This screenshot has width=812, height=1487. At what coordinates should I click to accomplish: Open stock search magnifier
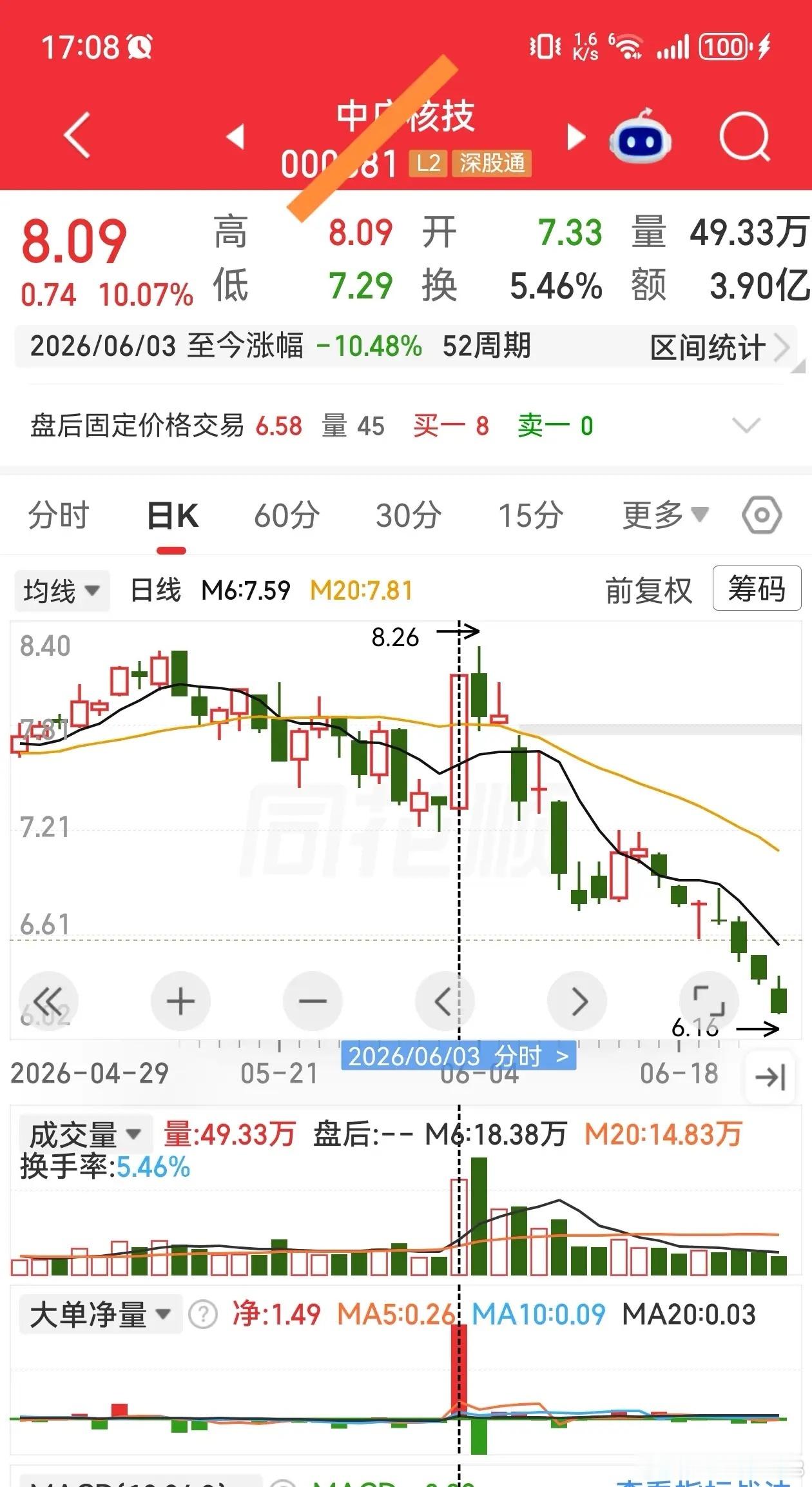click(x=745, y=137)
